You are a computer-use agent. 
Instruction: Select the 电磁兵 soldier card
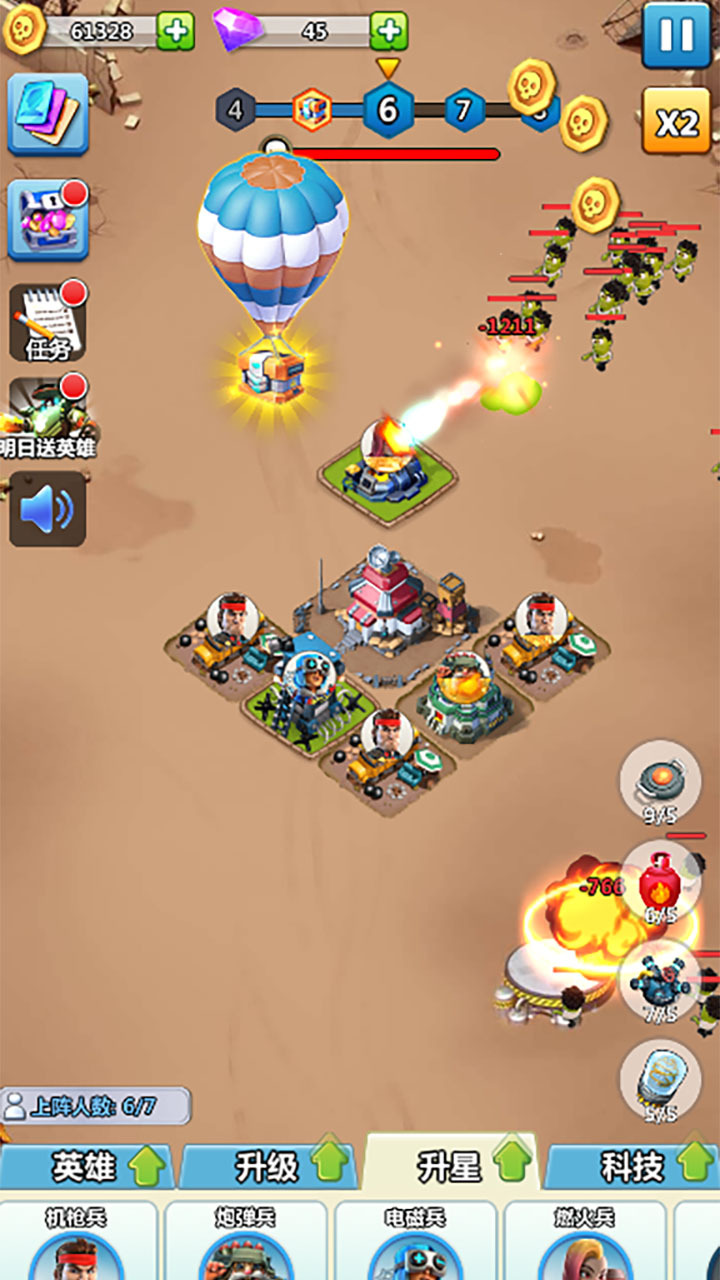414,1245
